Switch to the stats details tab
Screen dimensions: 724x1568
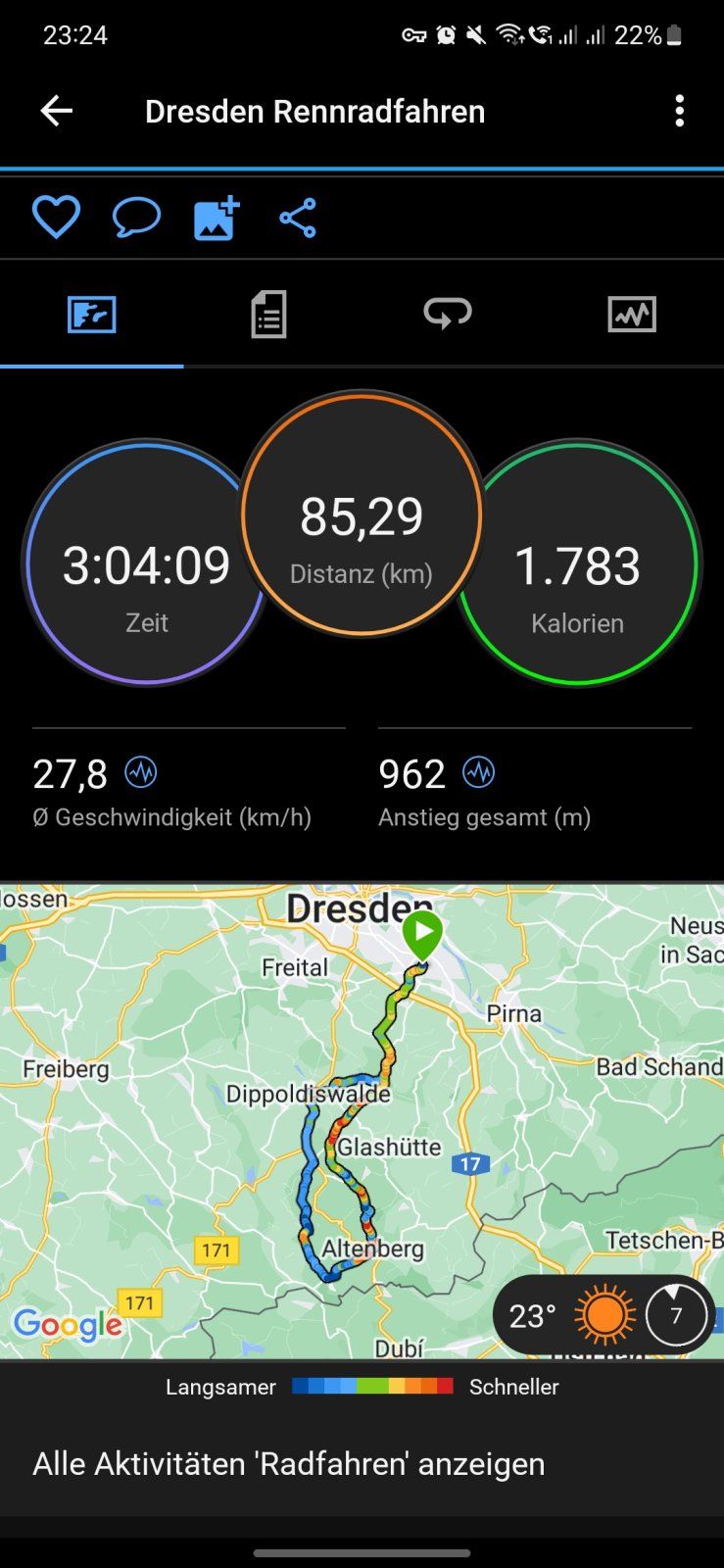268,315
